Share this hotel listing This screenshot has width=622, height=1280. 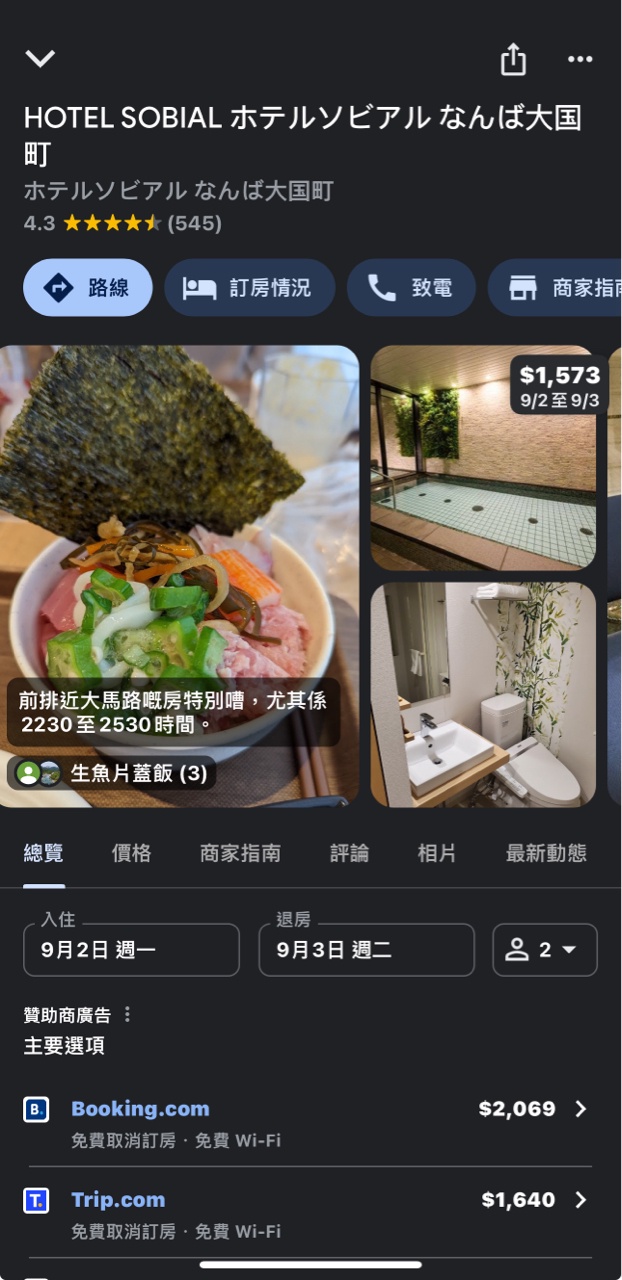[513, 60]
